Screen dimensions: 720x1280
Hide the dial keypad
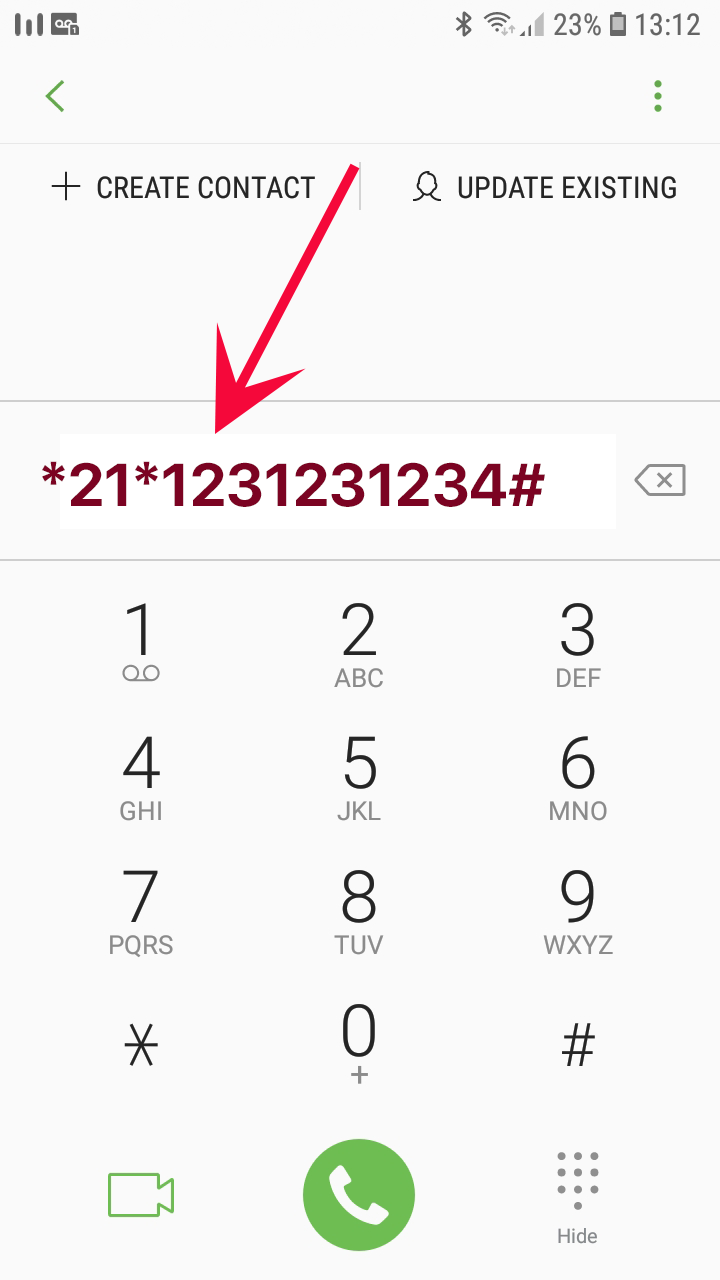point(577,1198)
